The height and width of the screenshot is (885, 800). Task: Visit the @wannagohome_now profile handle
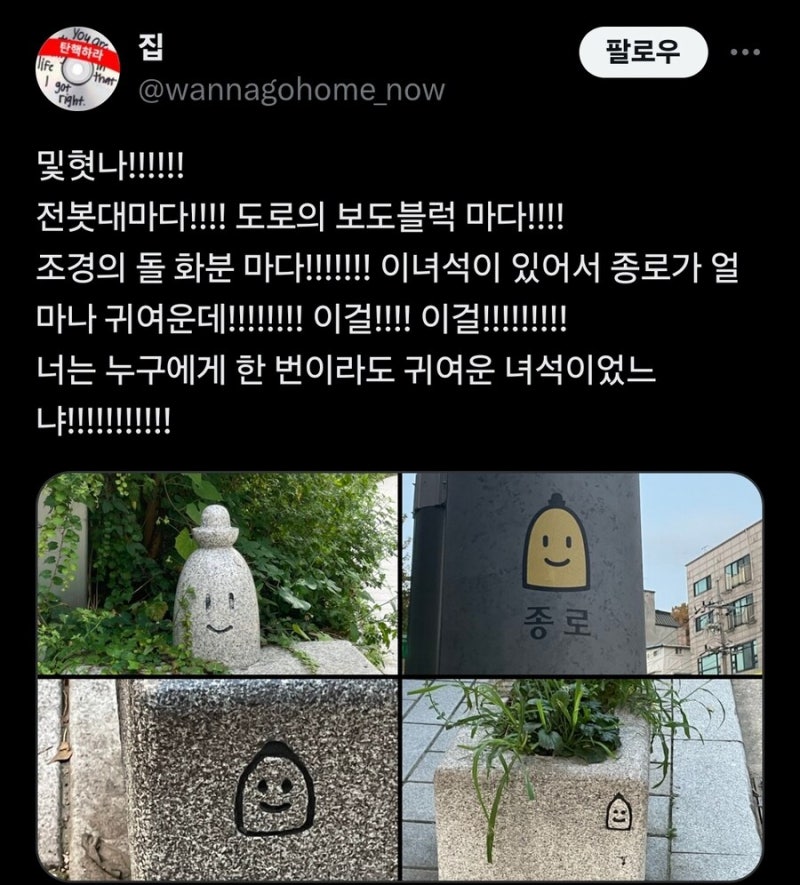click(x=291, y=90)
